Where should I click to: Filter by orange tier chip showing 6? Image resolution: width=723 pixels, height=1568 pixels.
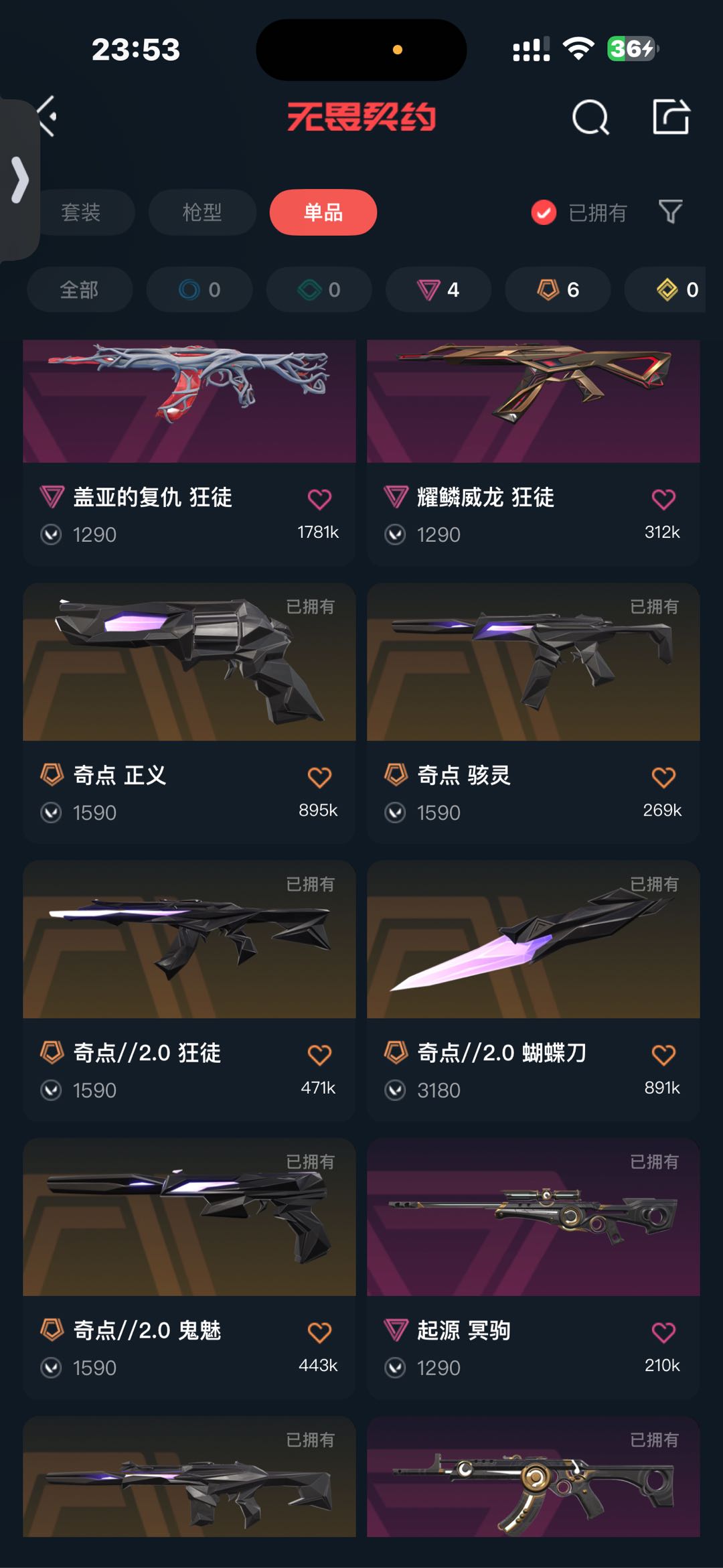(558, 289)
